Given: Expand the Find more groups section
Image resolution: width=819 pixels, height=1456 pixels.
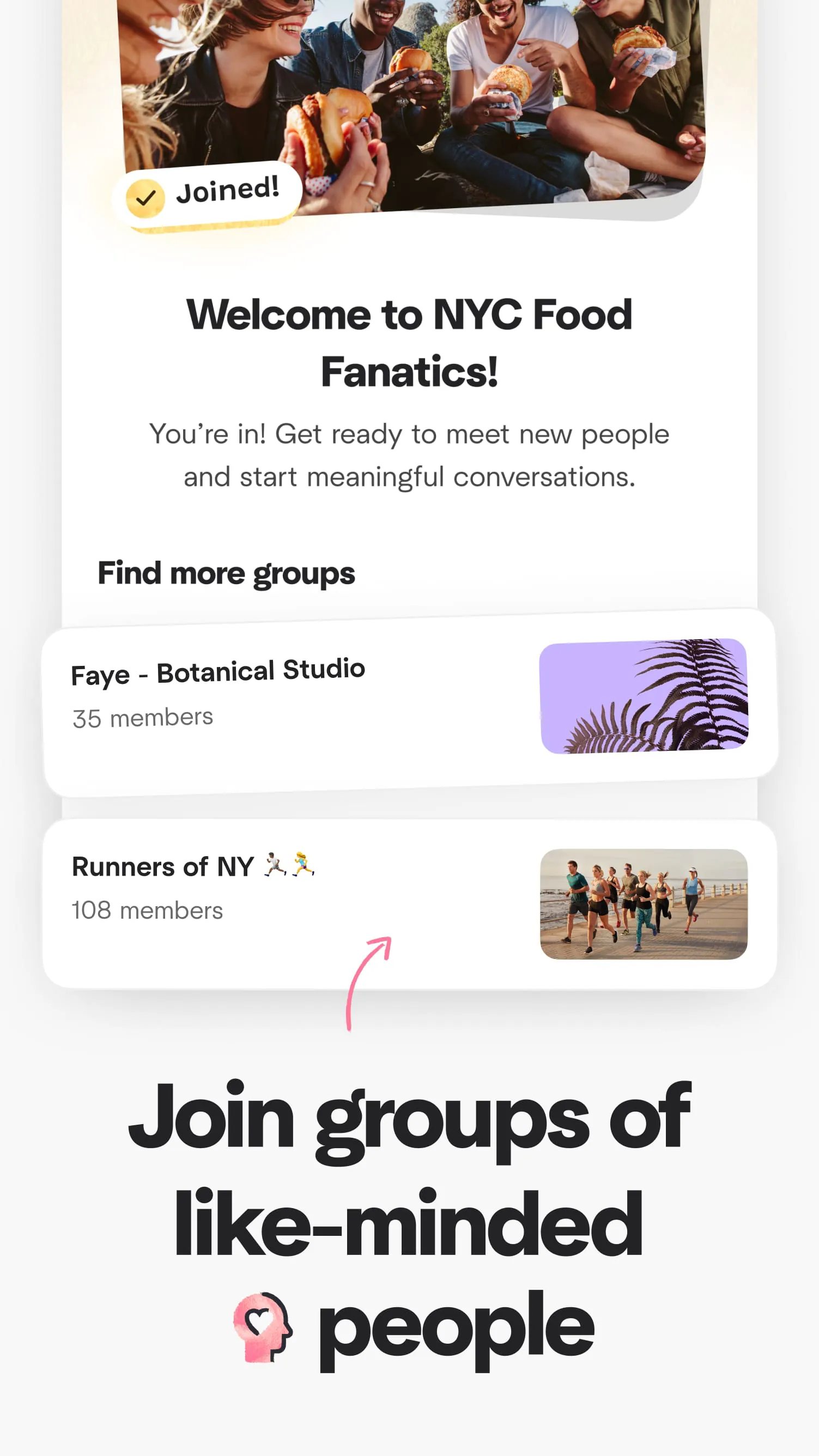Looking at the screenshot, I should [x=225, y=573].
